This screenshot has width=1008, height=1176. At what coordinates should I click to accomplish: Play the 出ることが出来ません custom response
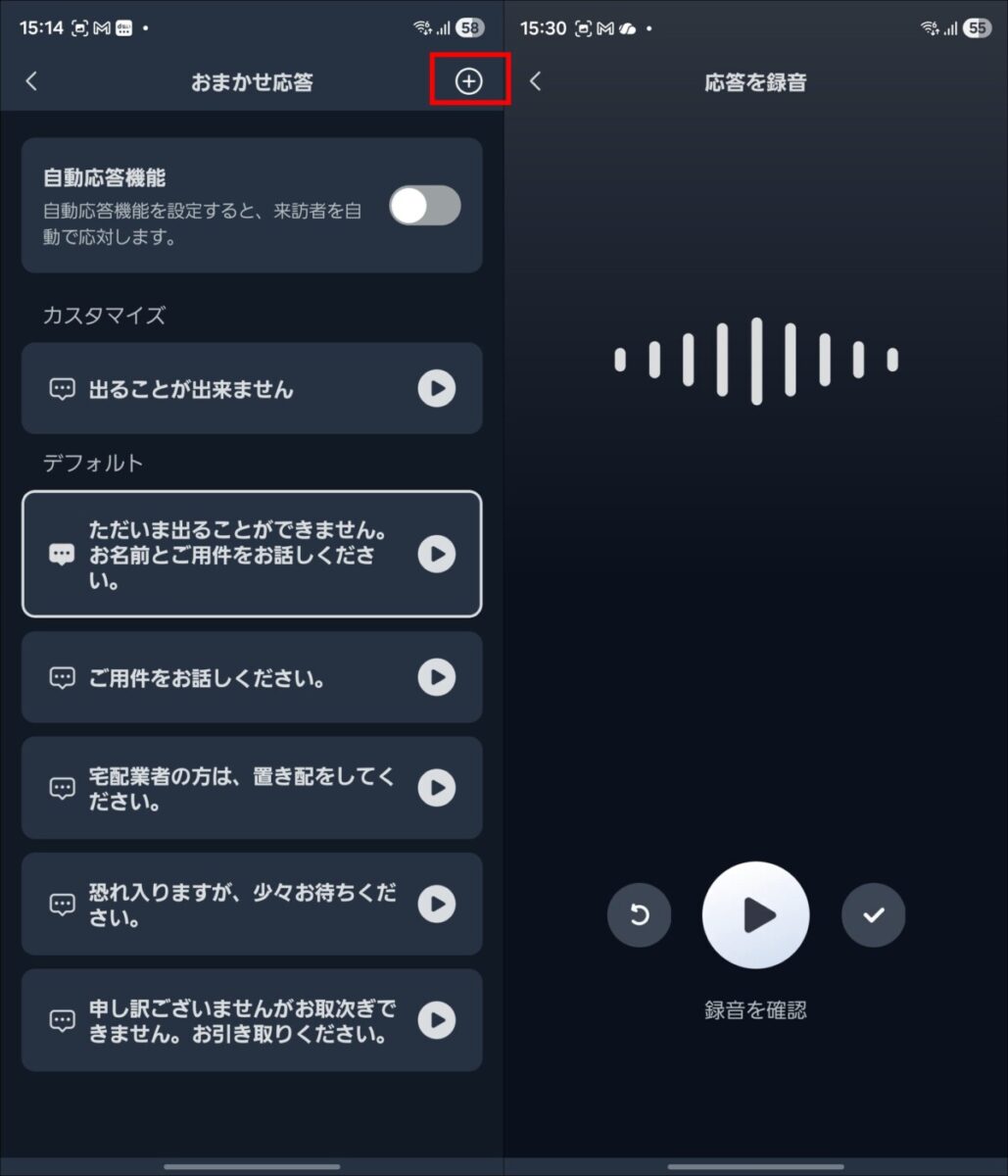tap(436, 389)
